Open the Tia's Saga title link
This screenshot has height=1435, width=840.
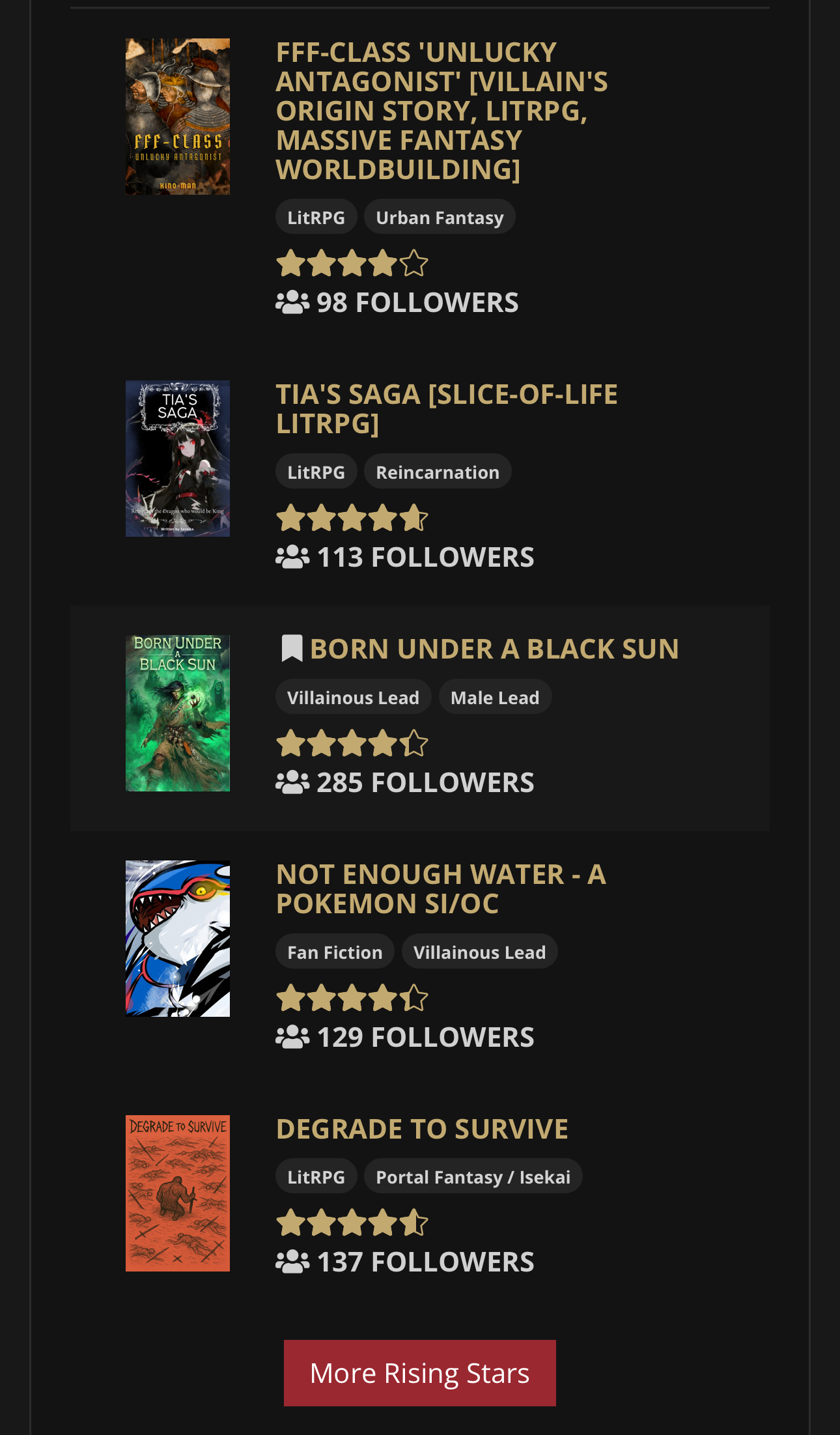446,408
